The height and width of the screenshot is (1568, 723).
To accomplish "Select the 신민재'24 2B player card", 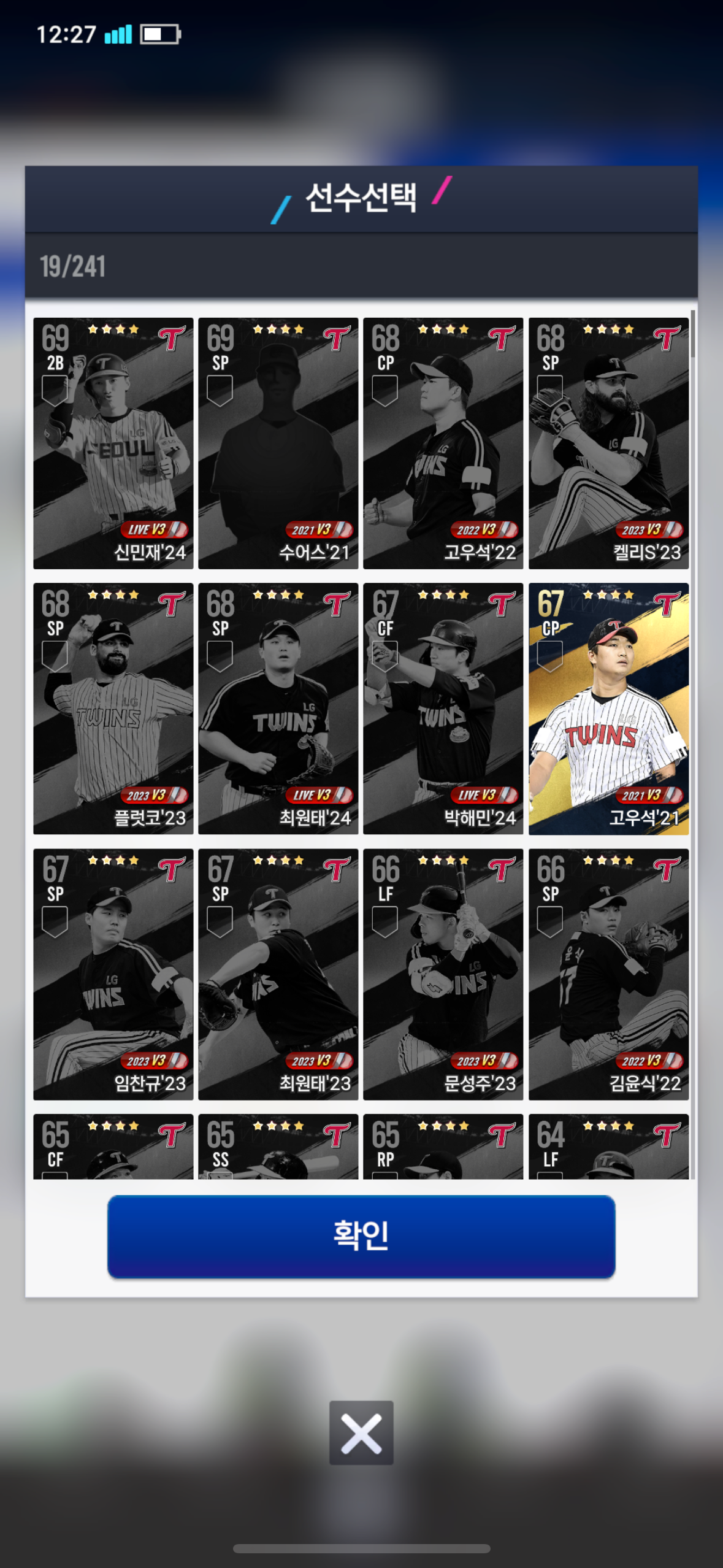I will pos(113,443).
